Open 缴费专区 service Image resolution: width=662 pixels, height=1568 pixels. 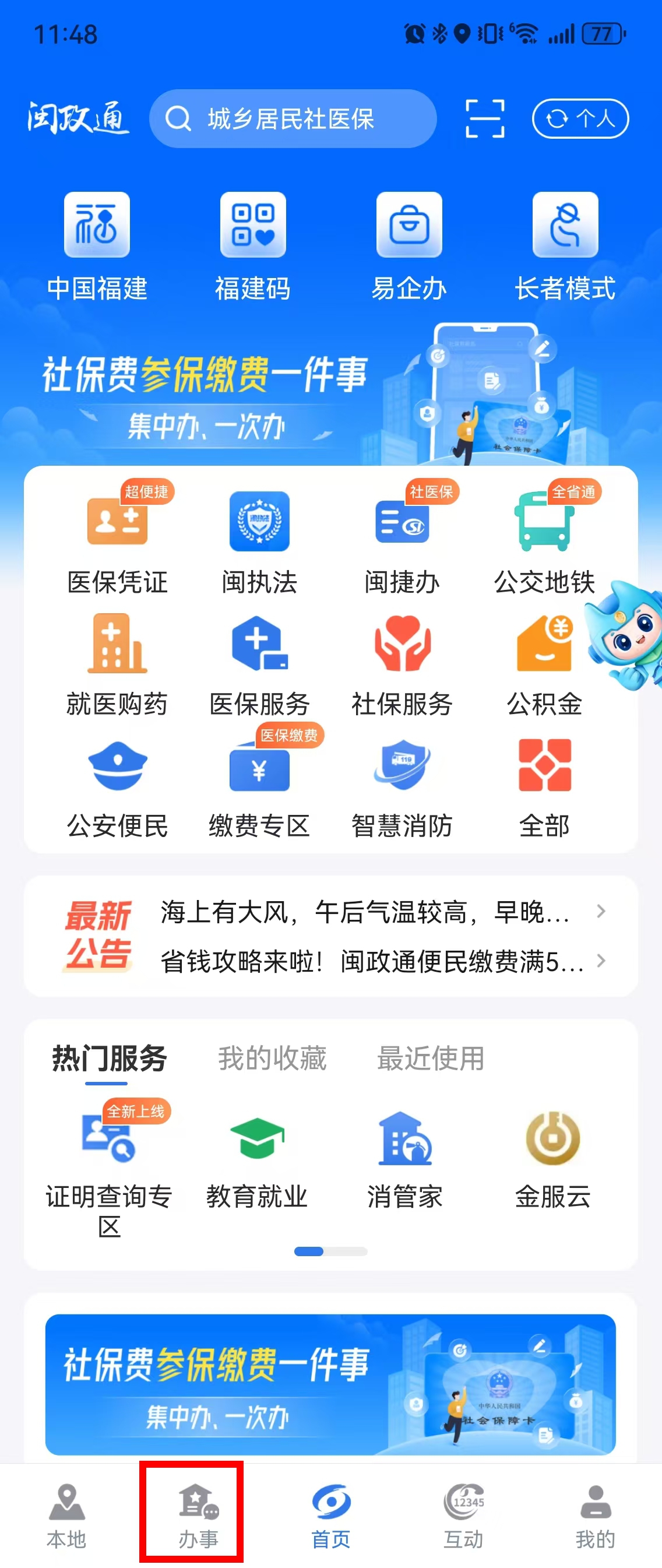click(x=259, y=786)
